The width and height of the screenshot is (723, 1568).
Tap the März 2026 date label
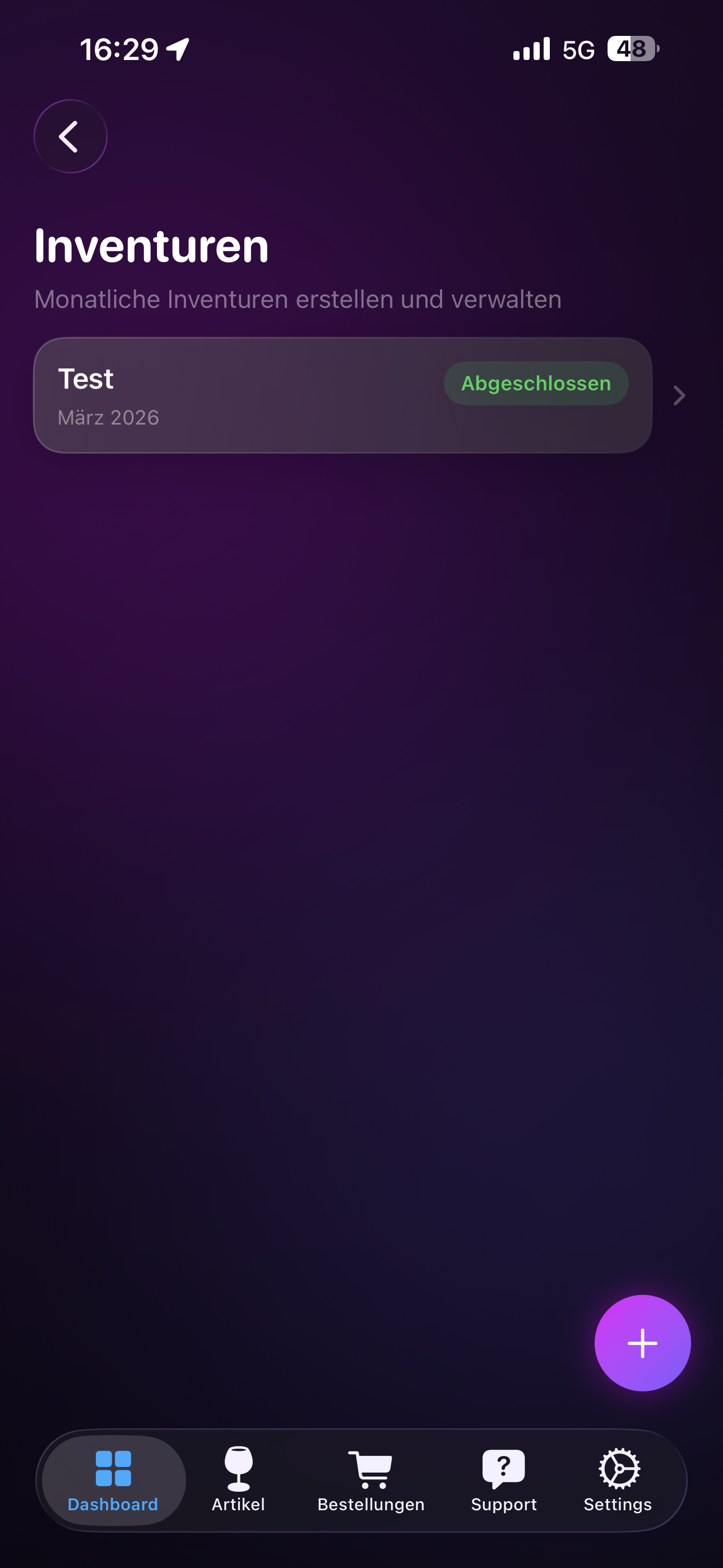pos(109,417)
